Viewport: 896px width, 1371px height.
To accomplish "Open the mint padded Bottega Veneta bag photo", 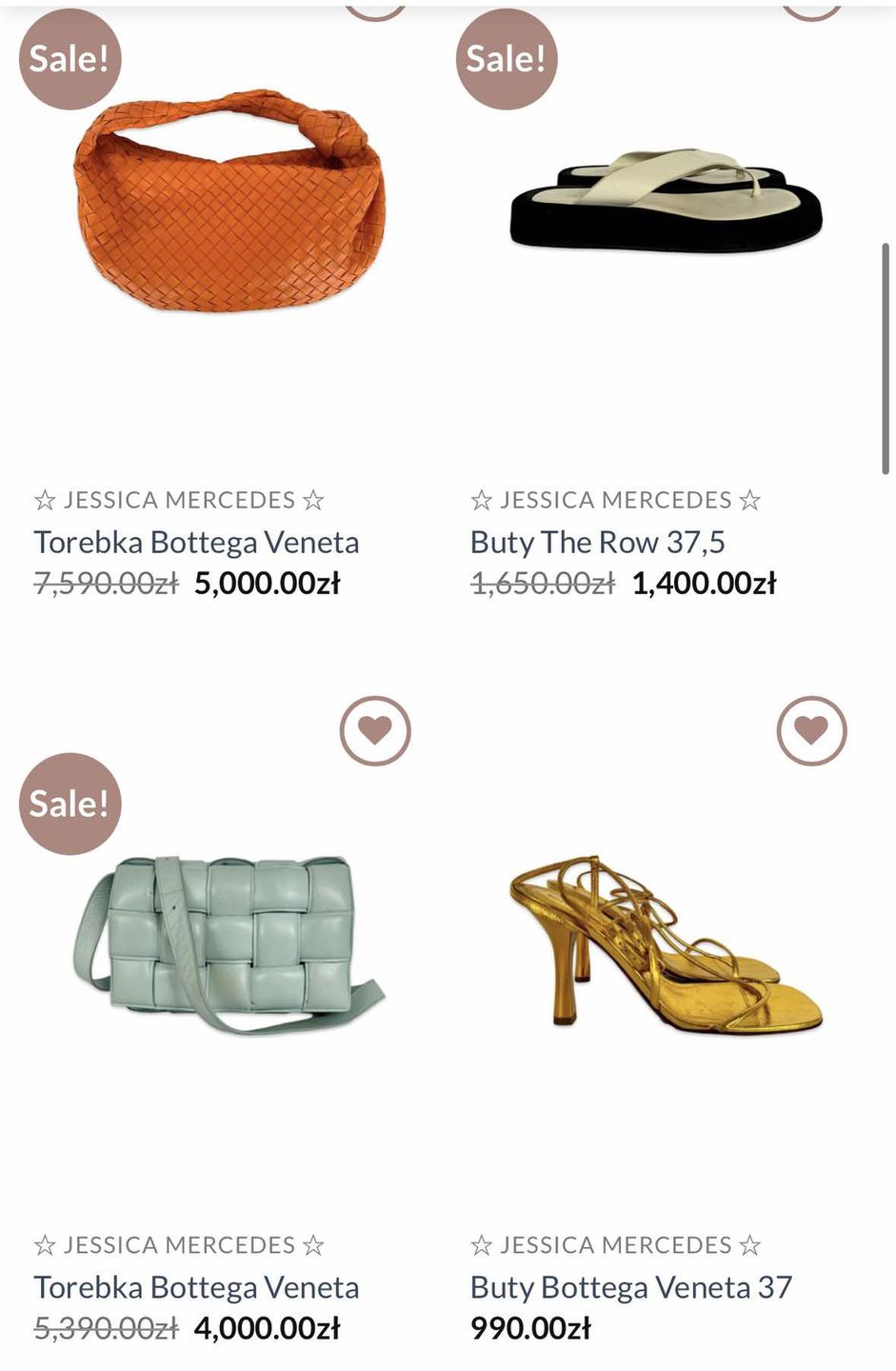I will click(229, 944).
